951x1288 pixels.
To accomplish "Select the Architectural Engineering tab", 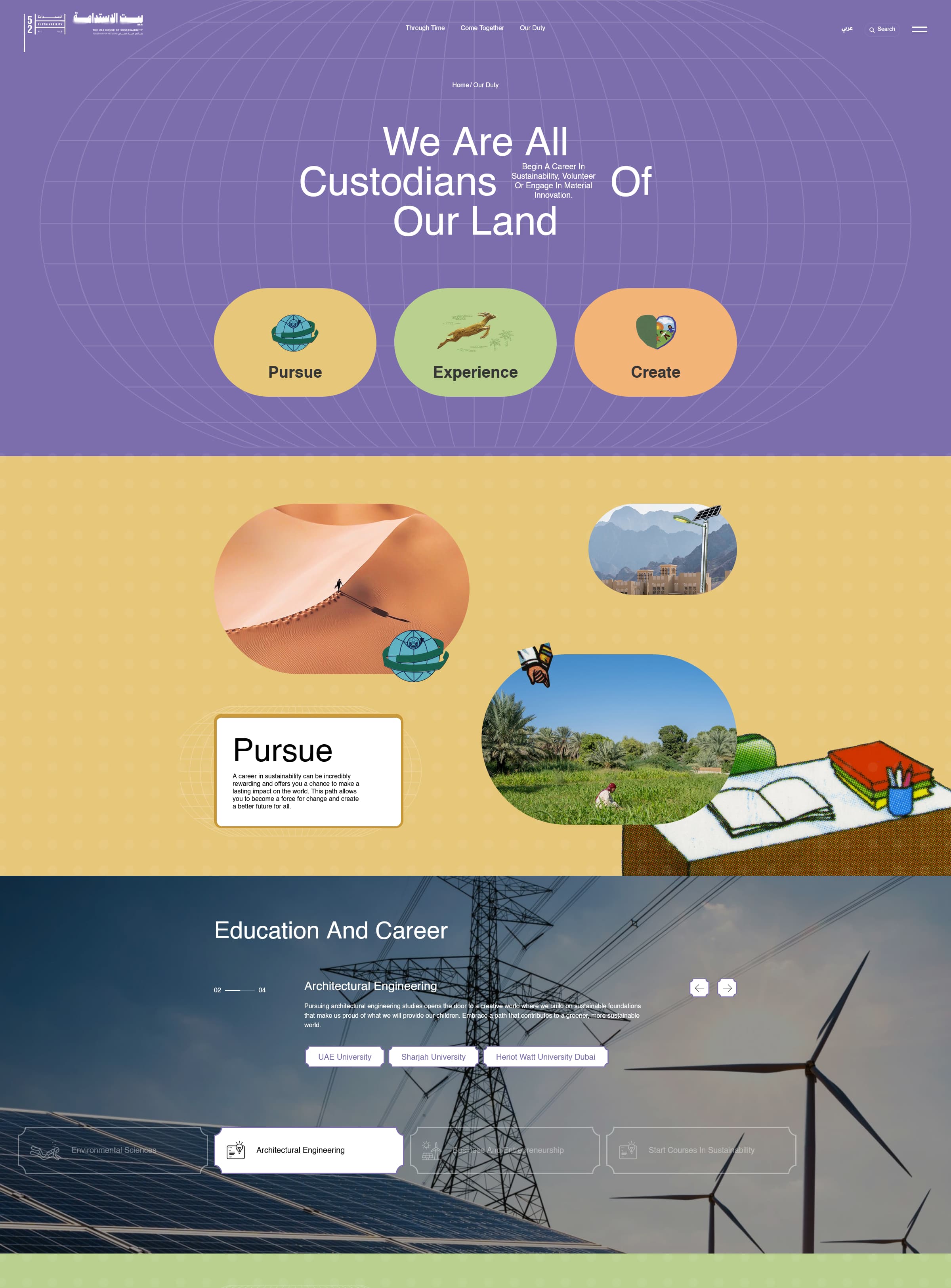I will coord(309,1150).
